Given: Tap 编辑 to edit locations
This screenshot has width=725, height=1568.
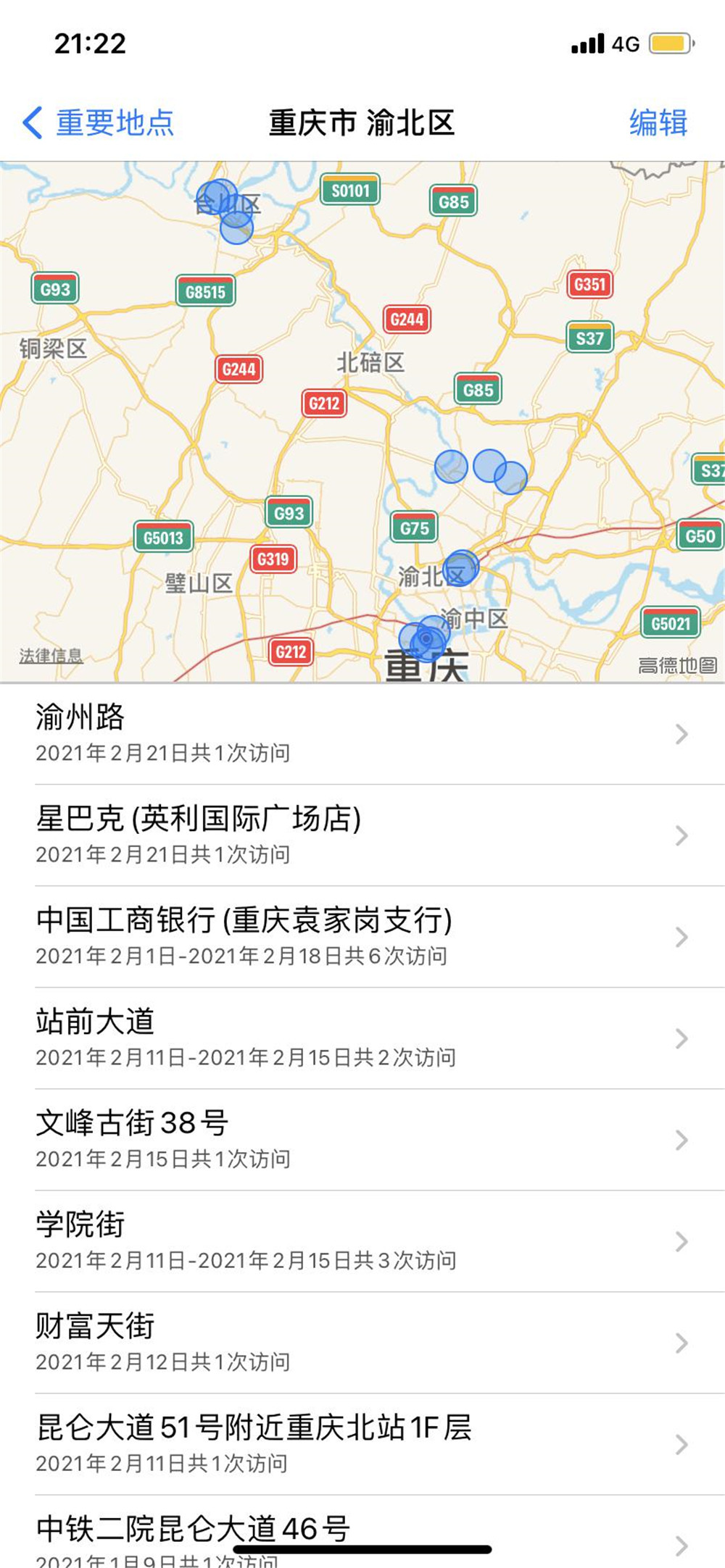Looking at the screenshot, I should tap(657, 123).
